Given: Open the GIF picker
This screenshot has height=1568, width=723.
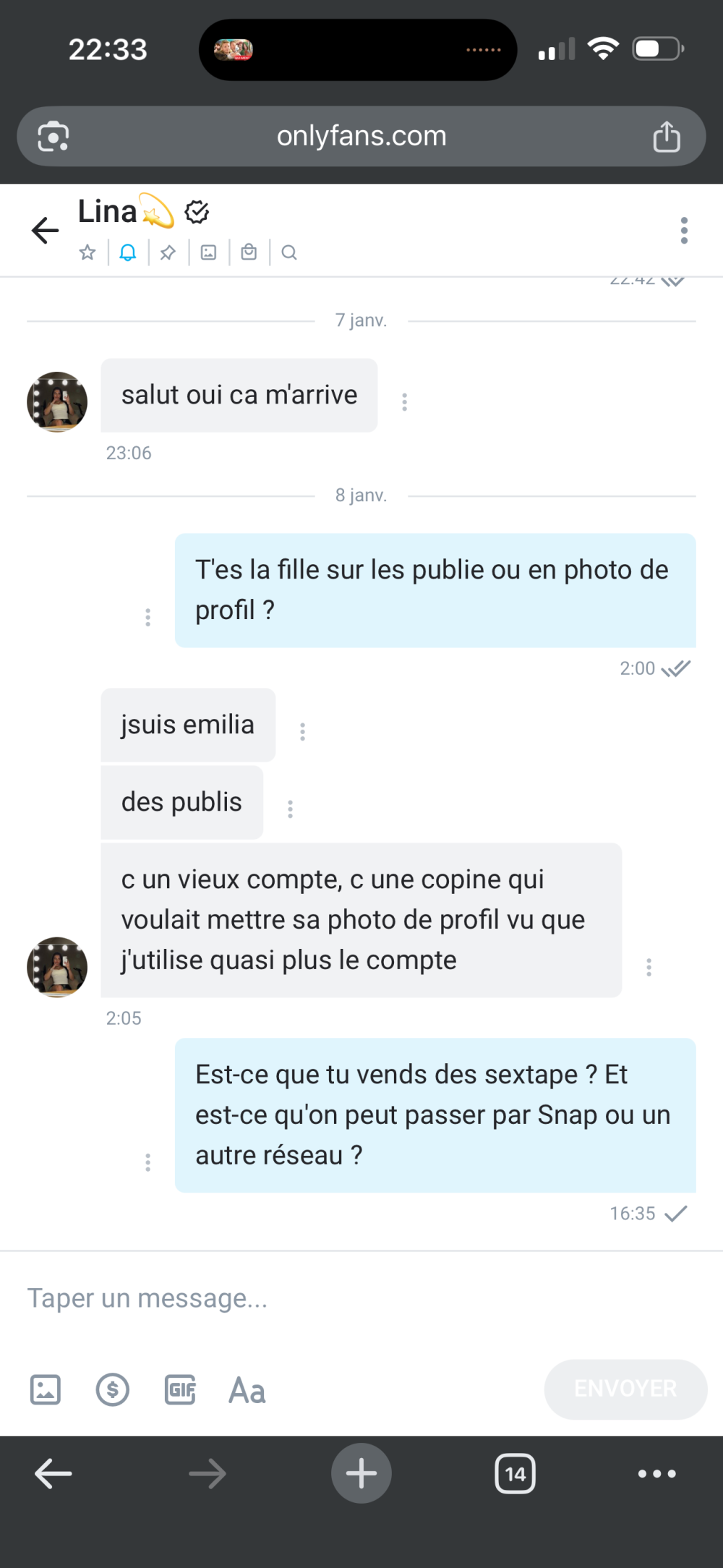Looking at the screenshot, I should tap(180, 1389).
